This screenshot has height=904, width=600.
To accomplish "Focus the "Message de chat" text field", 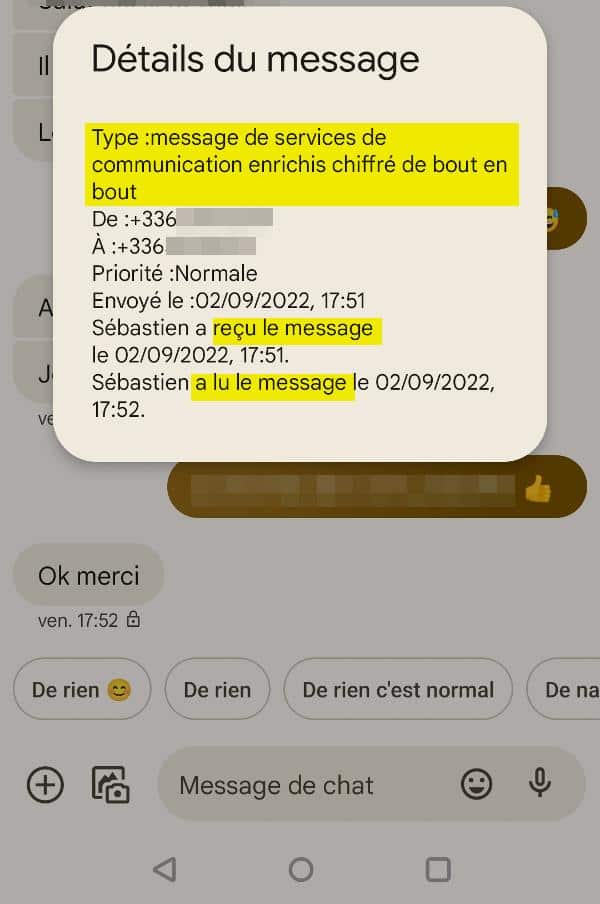I will pyautogui.click(x=300, y=785).
